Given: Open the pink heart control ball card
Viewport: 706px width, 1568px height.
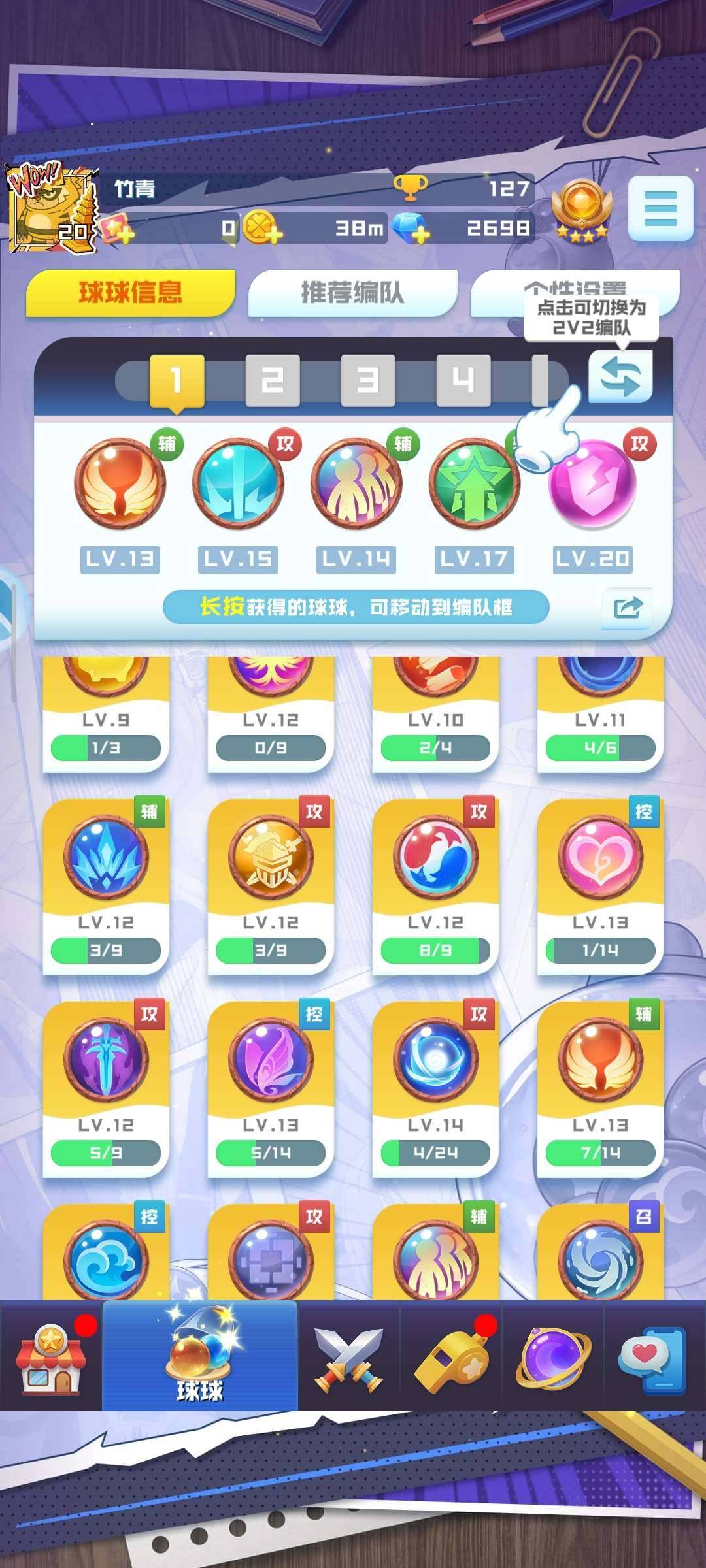Looking at the screenshot, I should (600, 885).
